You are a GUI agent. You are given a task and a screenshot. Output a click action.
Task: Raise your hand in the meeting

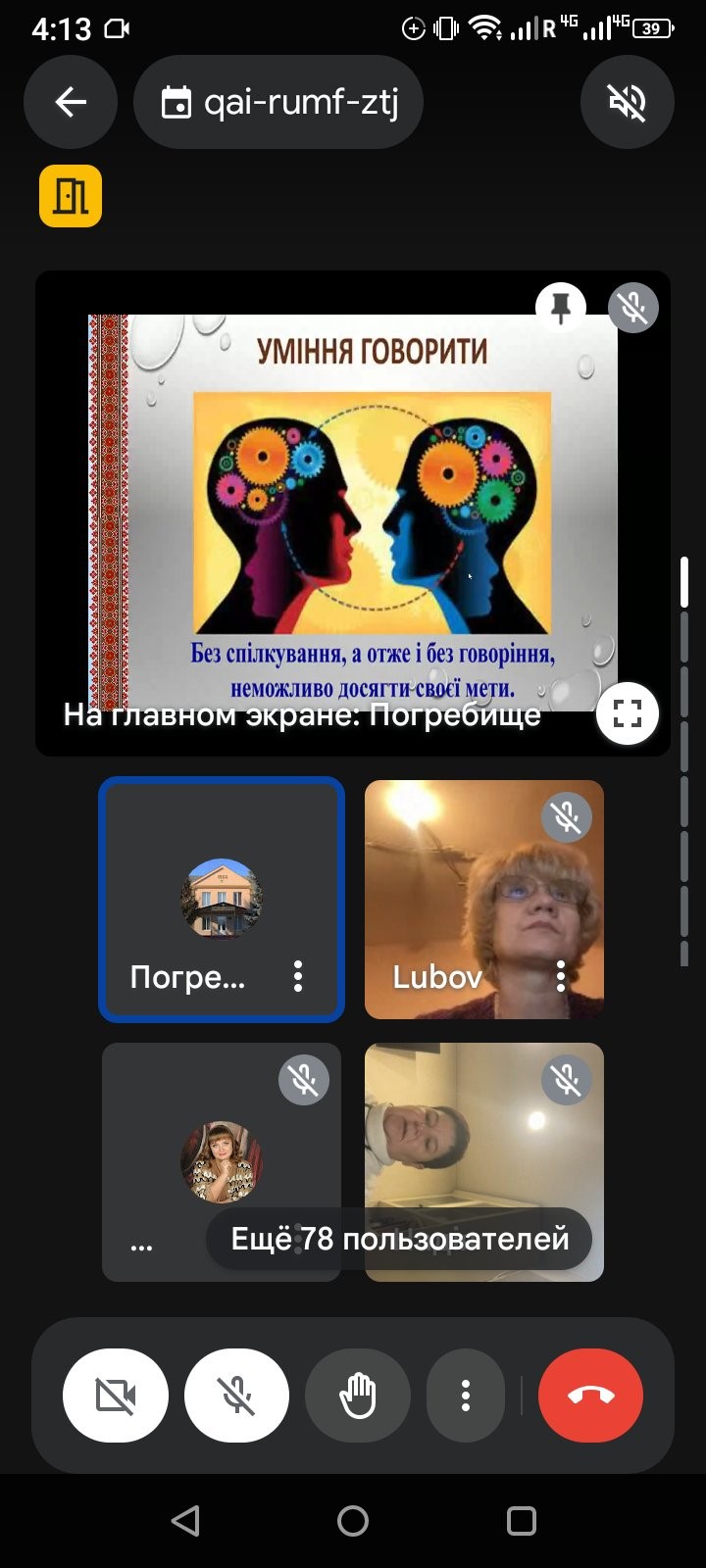(x=358, y=1396)
